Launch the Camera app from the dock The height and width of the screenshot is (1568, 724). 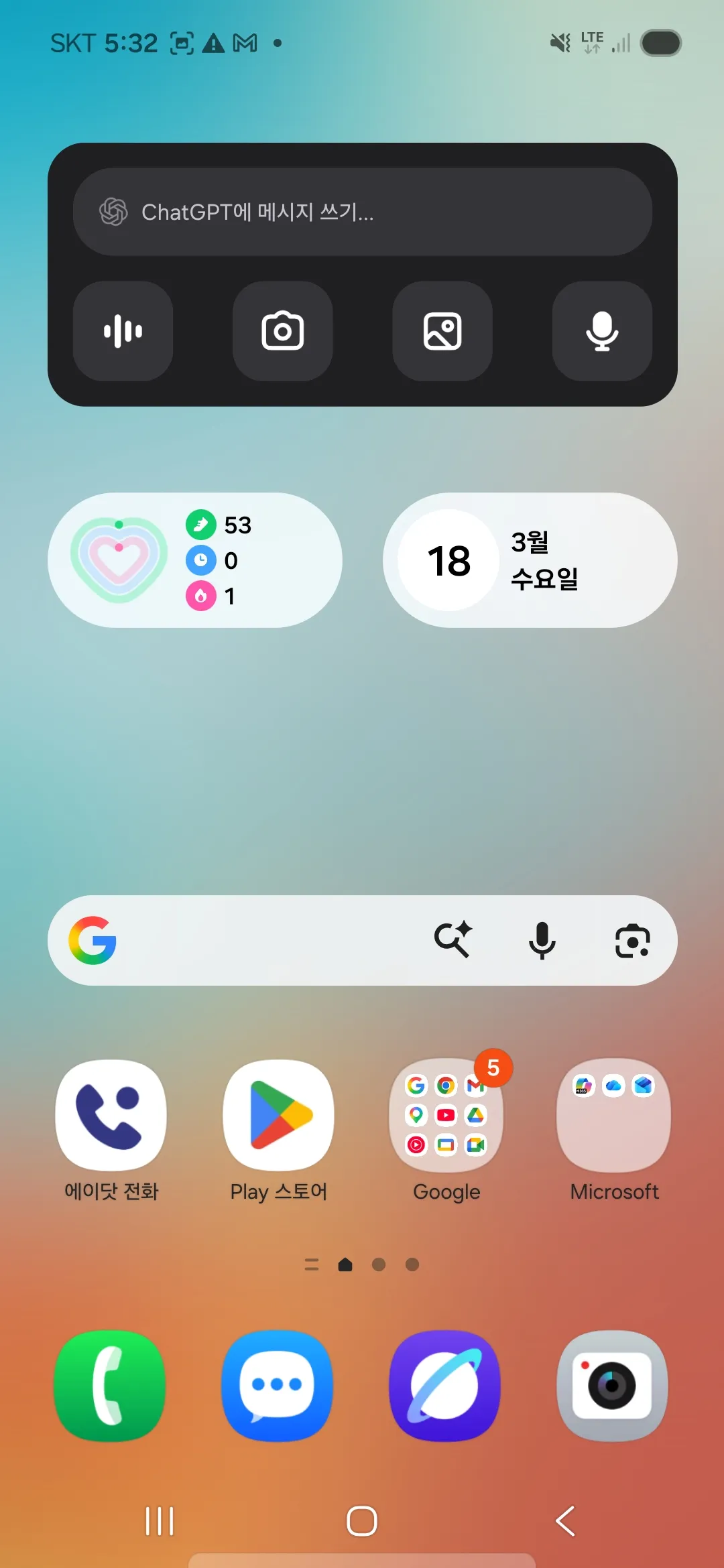tap(612, 1388)
